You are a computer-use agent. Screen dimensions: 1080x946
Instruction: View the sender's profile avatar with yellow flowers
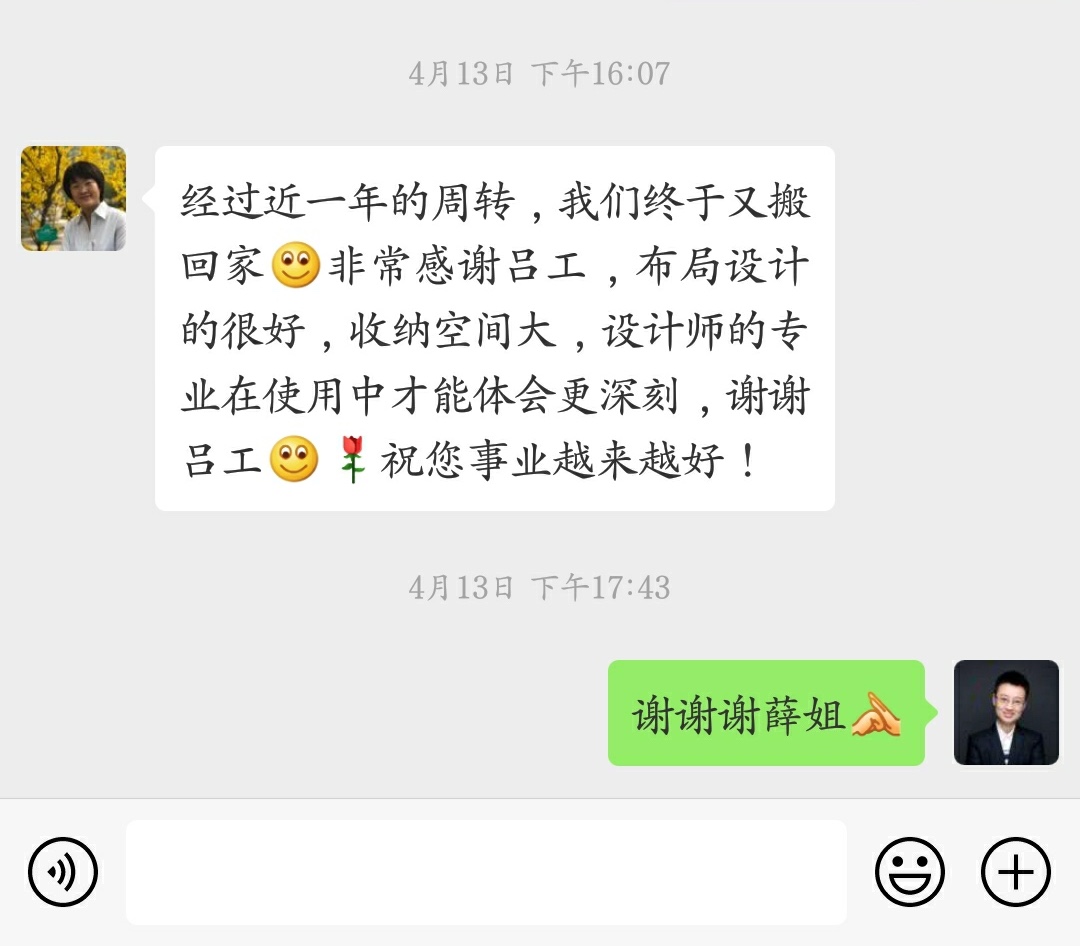tap(73, 198)
